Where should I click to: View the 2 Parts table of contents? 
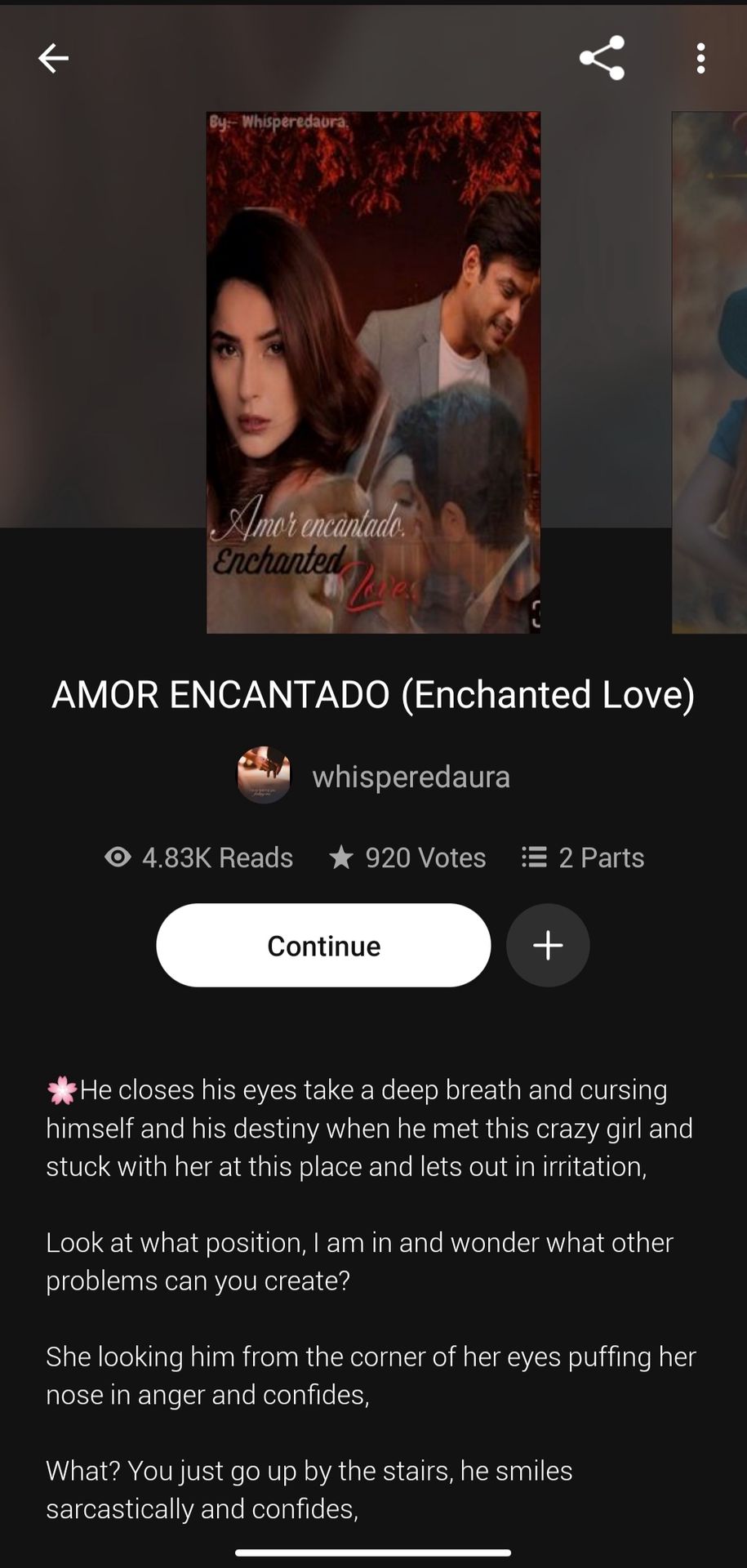point(583,857)
